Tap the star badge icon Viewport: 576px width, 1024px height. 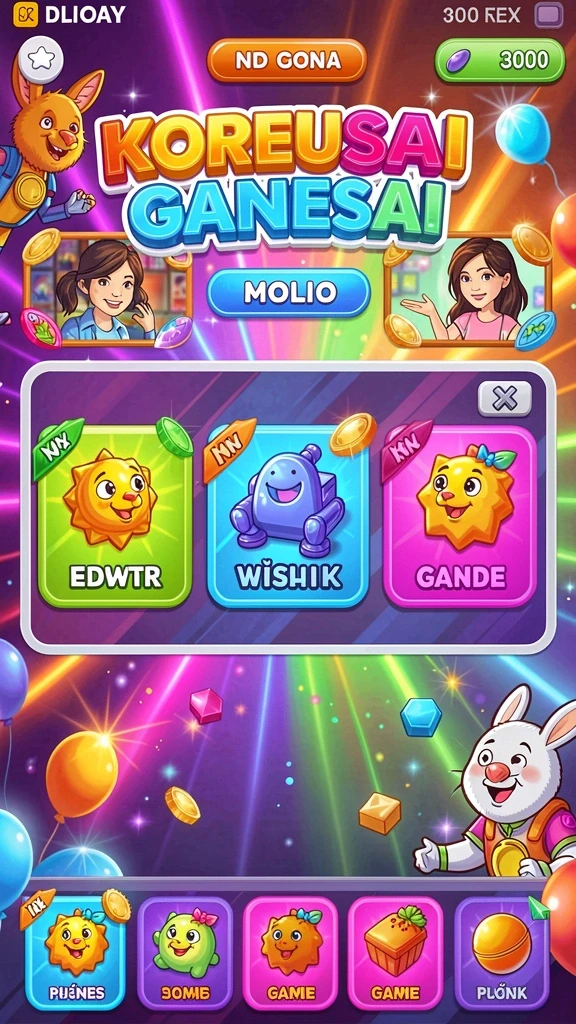[x=42, y=59]
